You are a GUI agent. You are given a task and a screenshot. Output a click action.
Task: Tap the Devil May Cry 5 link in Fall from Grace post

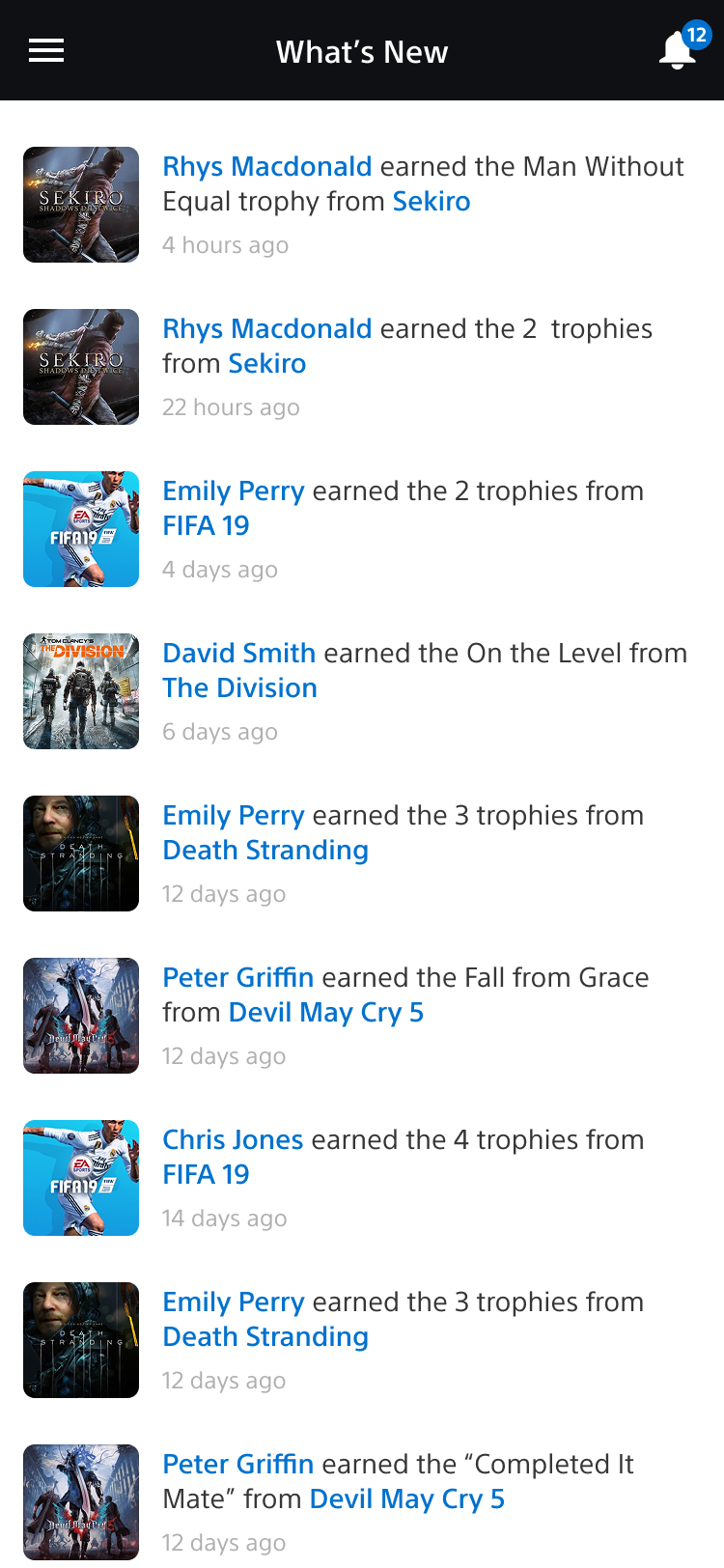[326, 1013]
